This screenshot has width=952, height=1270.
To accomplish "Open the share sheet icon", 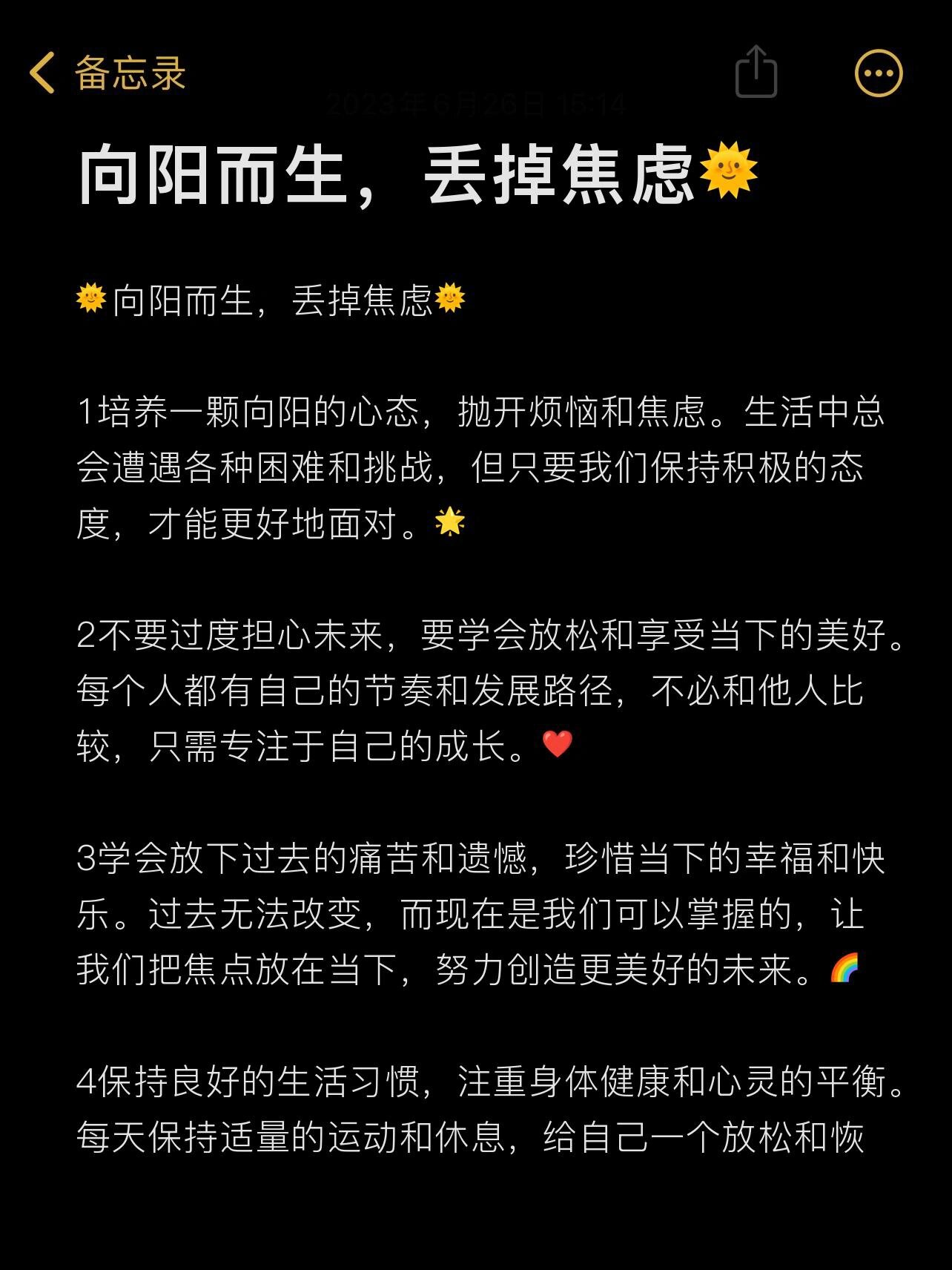I will [x=755, y=74].
